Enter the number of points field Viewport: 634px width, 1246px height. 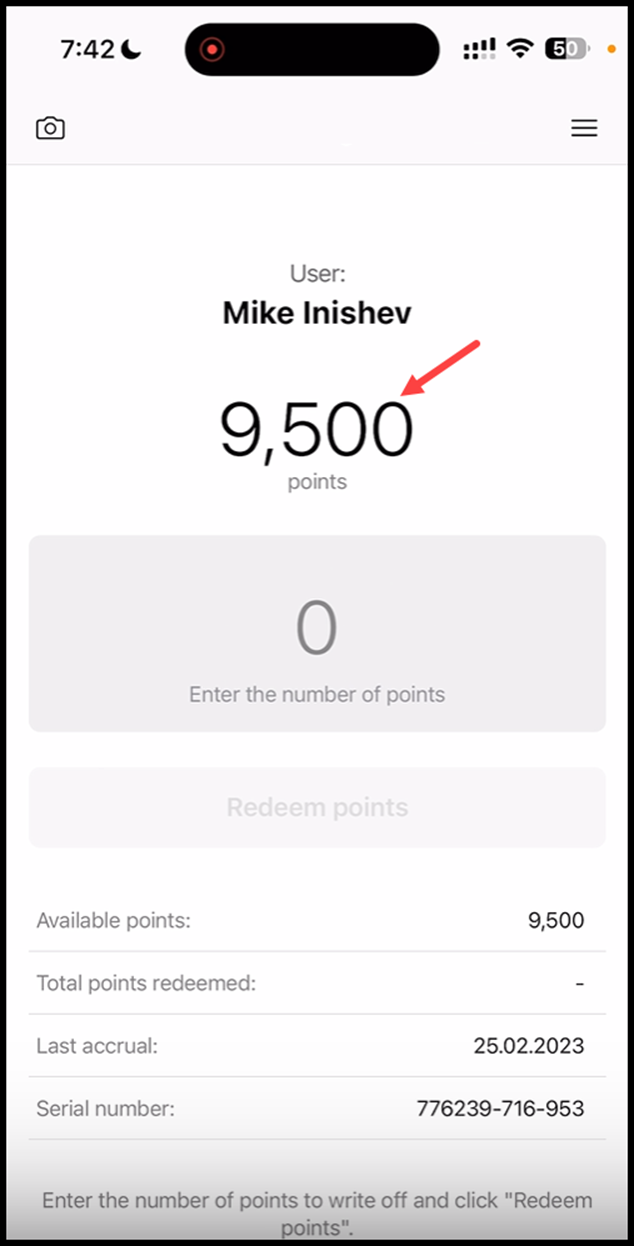[317, 634]
